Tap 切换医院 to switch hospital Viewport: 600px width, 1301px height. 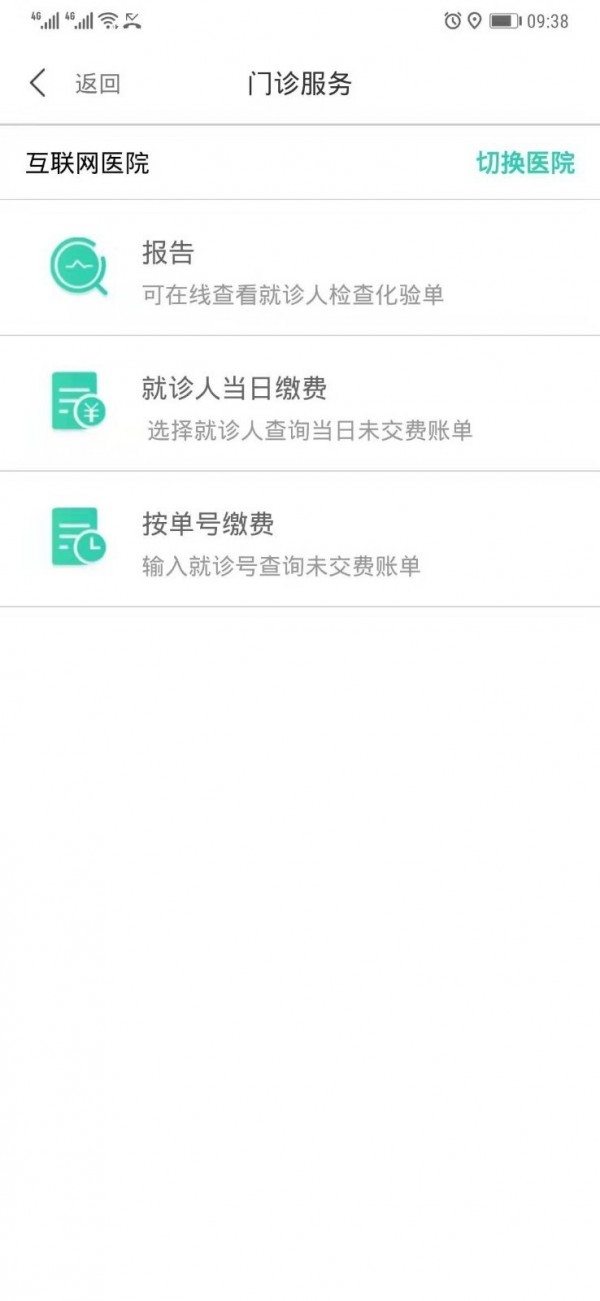pos(525,163)
